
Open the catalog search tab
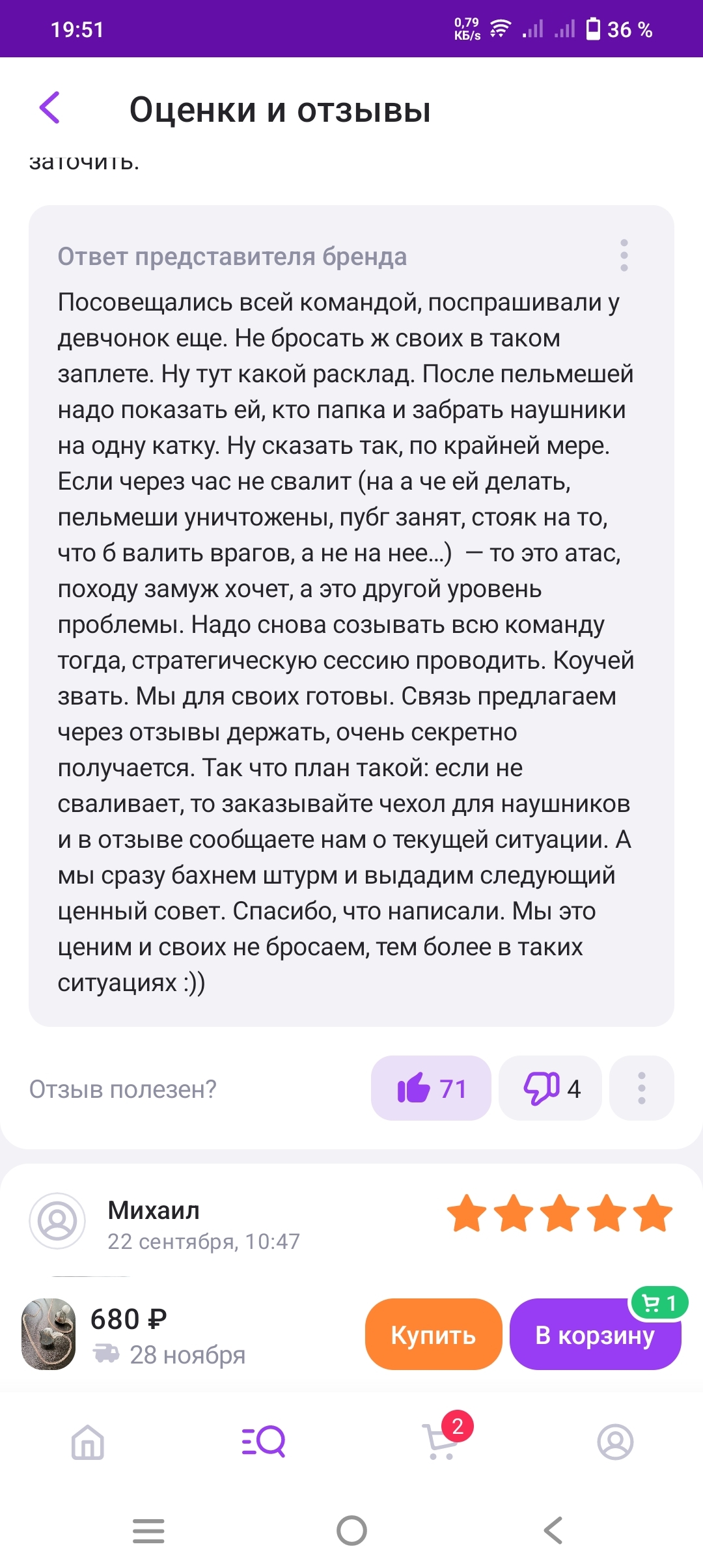coord(263,1442)
